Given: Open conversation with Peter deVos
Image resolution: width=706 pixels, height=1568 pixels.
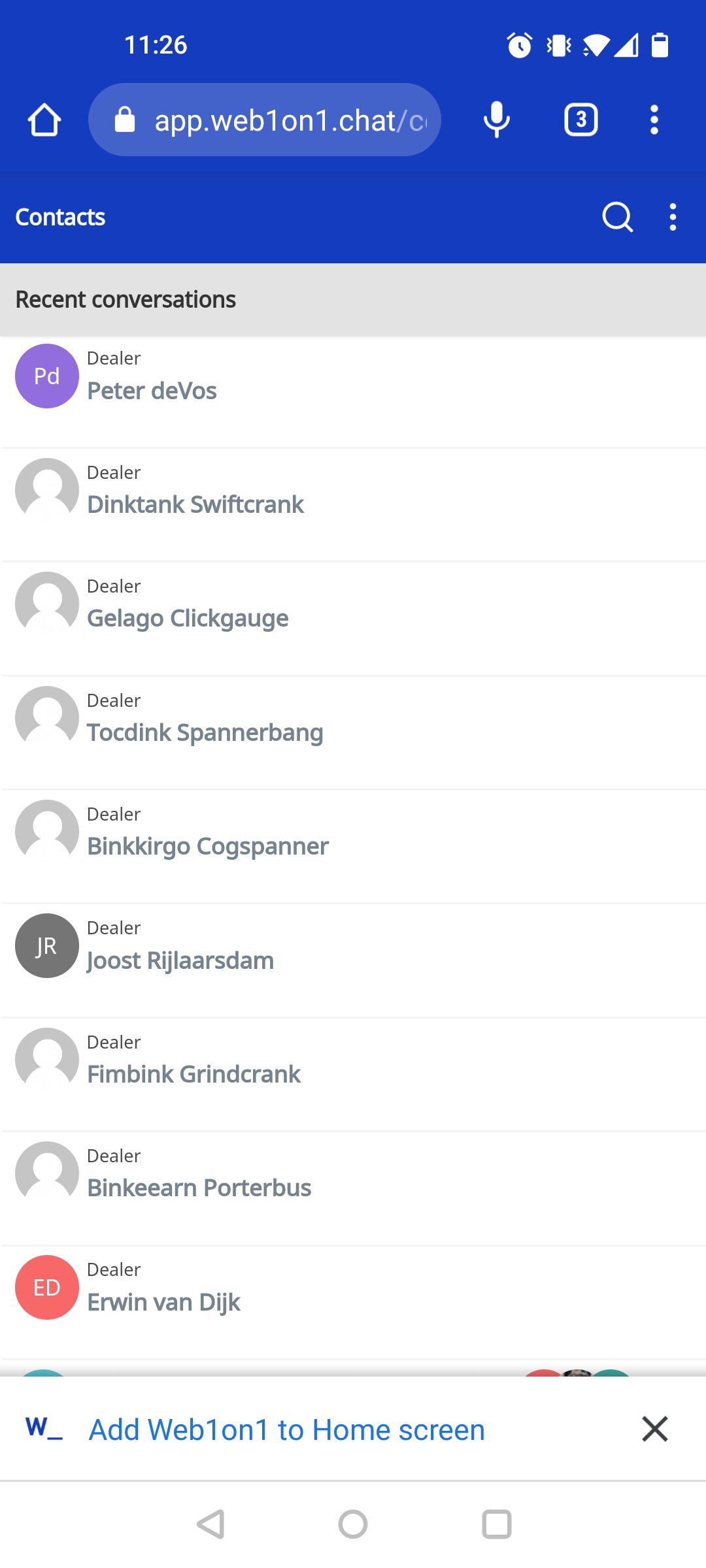Looking at the screenshot, I should click(x=353, y=392).
